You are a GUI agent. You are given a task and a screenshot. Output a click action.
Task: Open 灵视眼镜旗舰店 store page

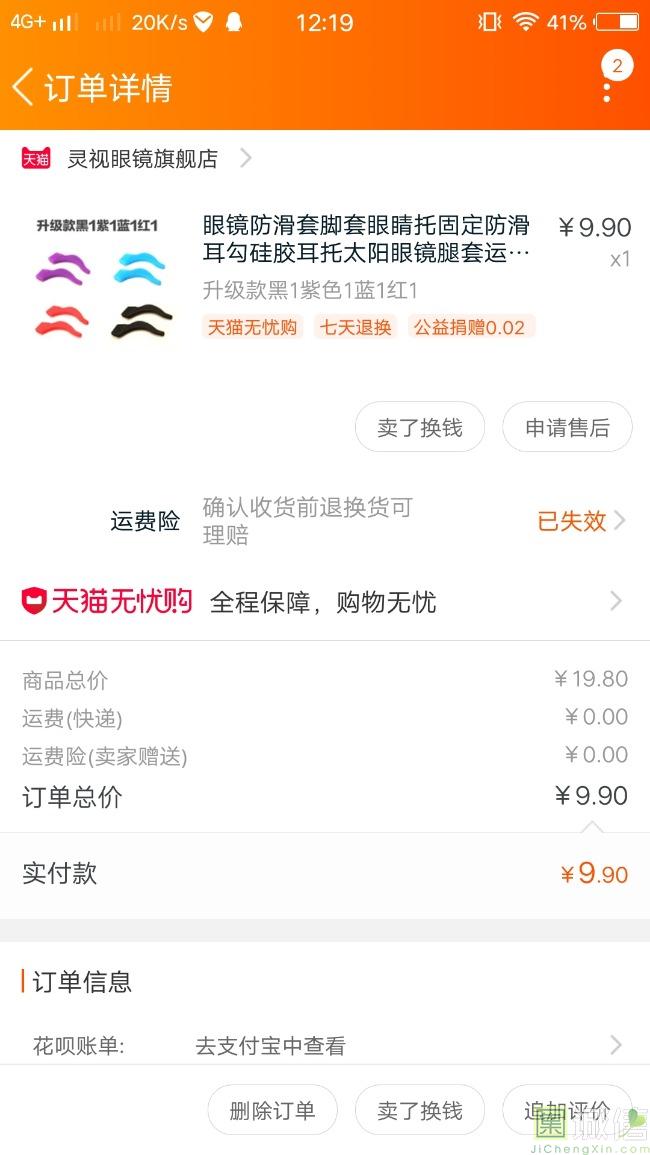(x=141, y=159)
